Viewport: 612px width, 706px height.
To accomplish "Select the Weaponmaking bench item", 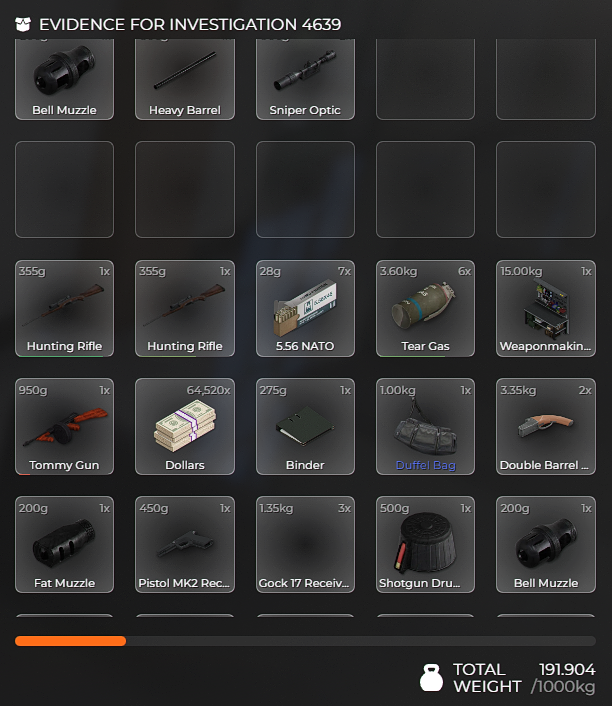I will pos(545,308).
